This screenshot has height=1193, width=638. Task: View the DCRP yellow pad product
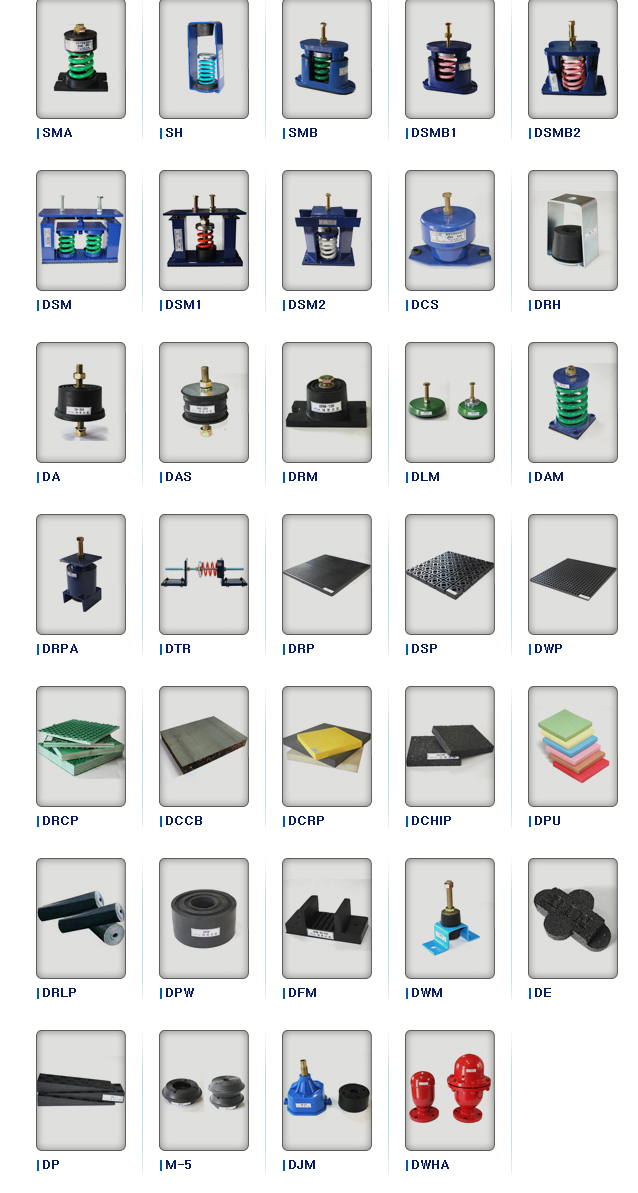pos(327,747)
